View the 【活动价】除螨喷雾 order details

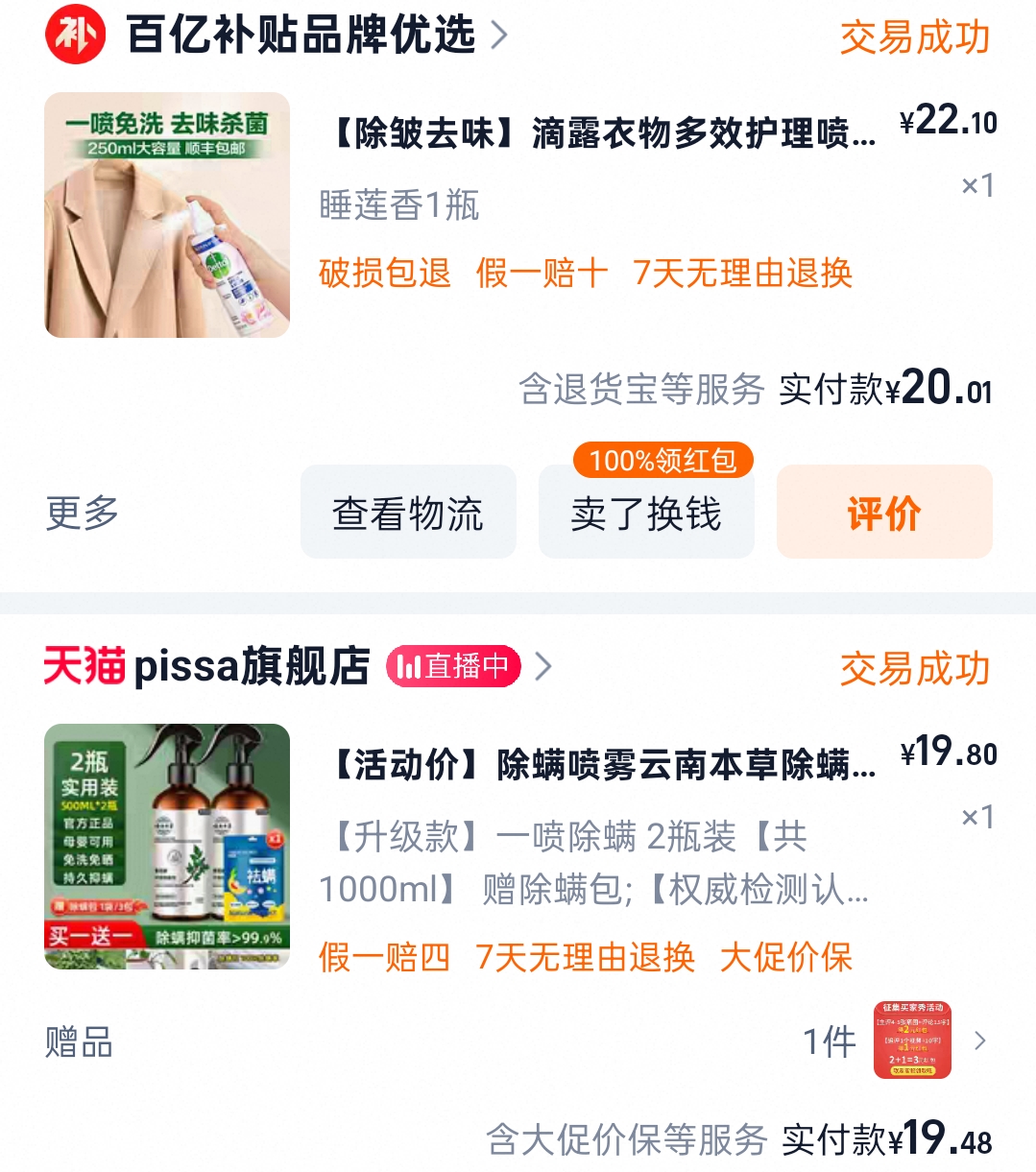pyautogui.click(x=601, y=765)
